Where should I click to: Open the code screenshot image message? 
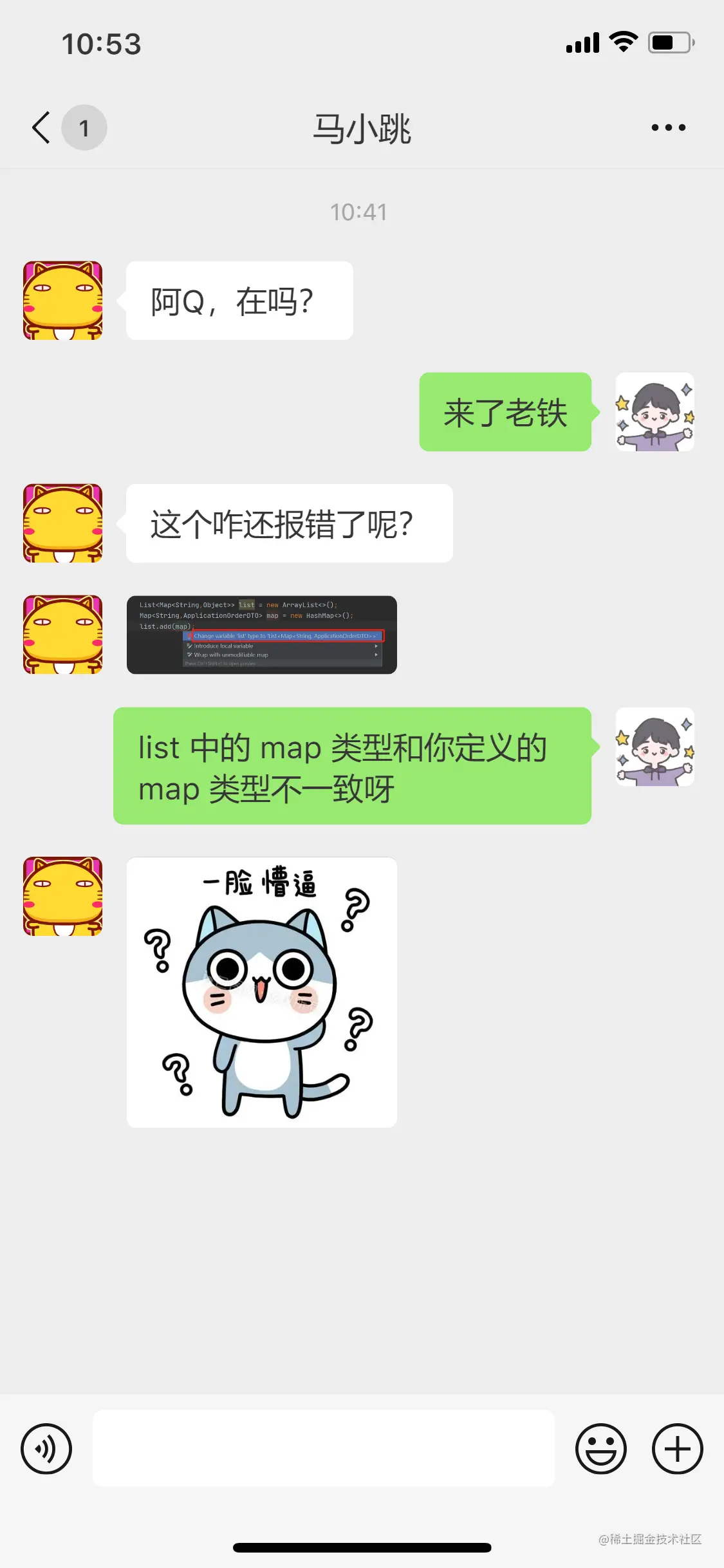coord(261,635)
